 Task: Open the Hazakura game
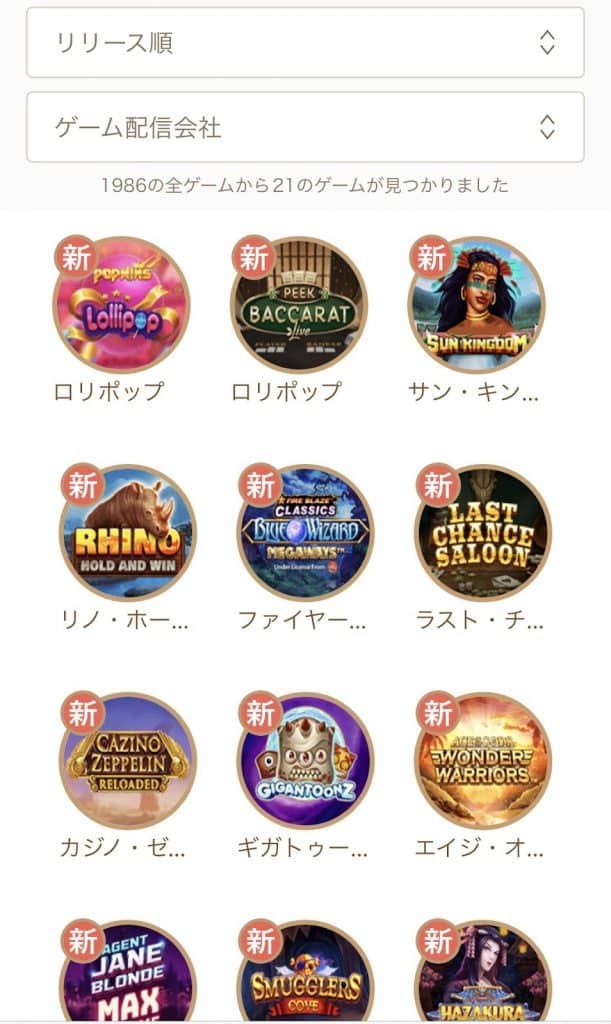[x=482, y=975]
